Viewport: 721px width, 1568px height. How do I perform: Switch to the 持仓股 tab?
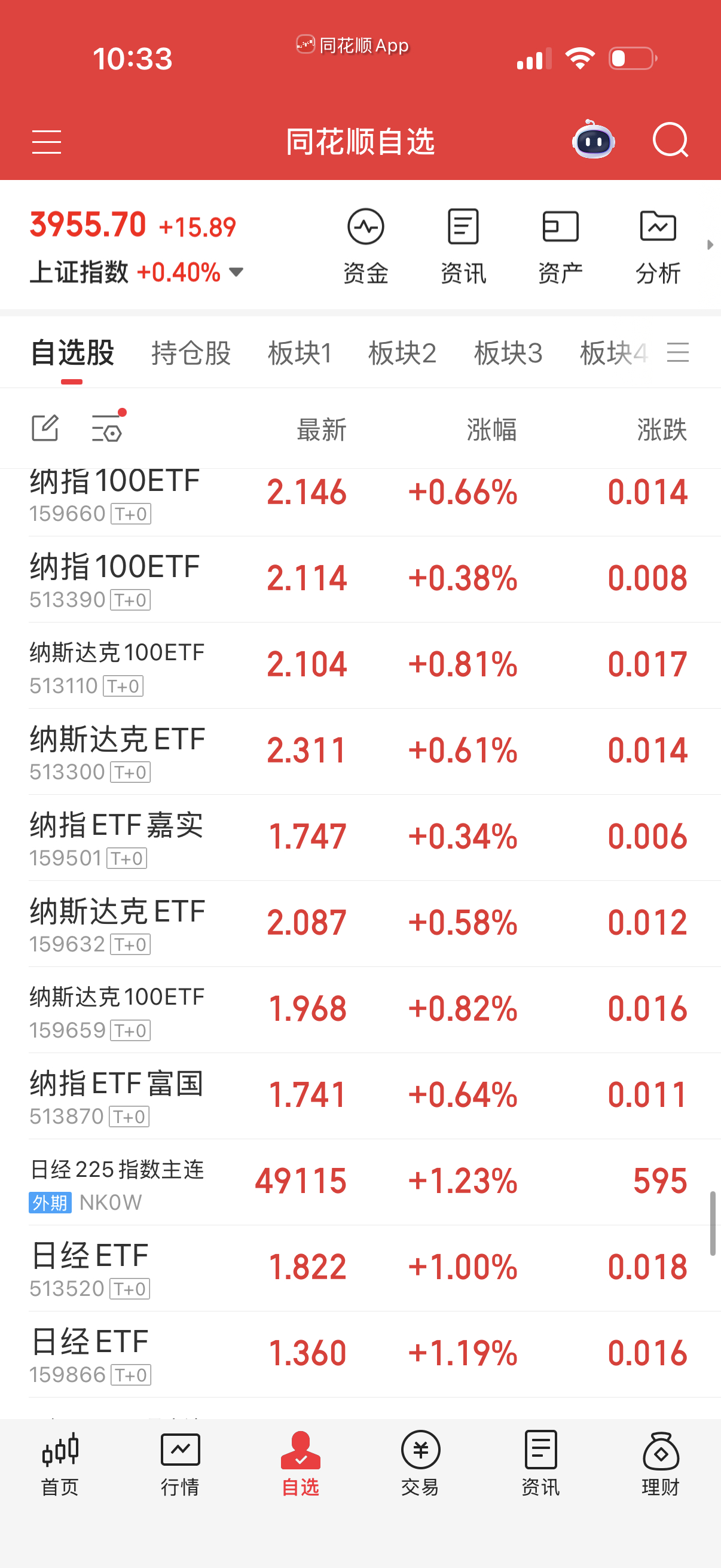191,353
